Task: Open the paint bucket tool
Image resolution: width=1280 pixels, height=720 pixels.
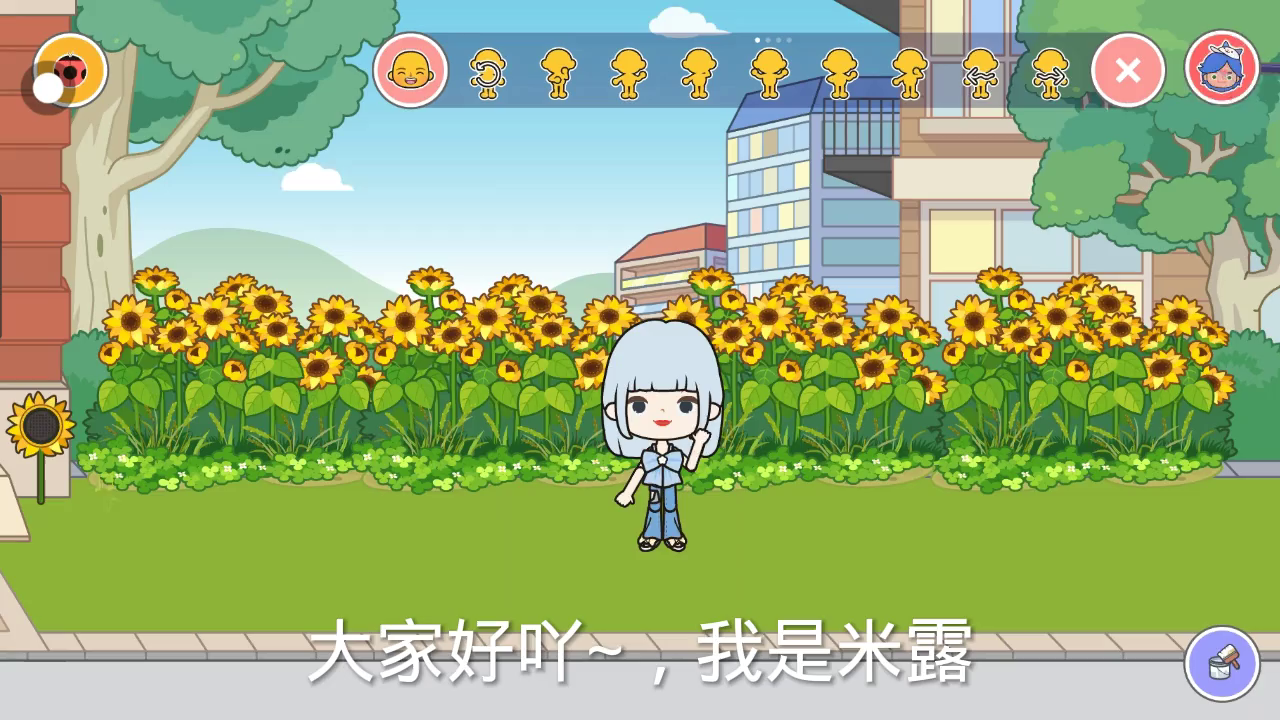Action: tap(1221, 663)
